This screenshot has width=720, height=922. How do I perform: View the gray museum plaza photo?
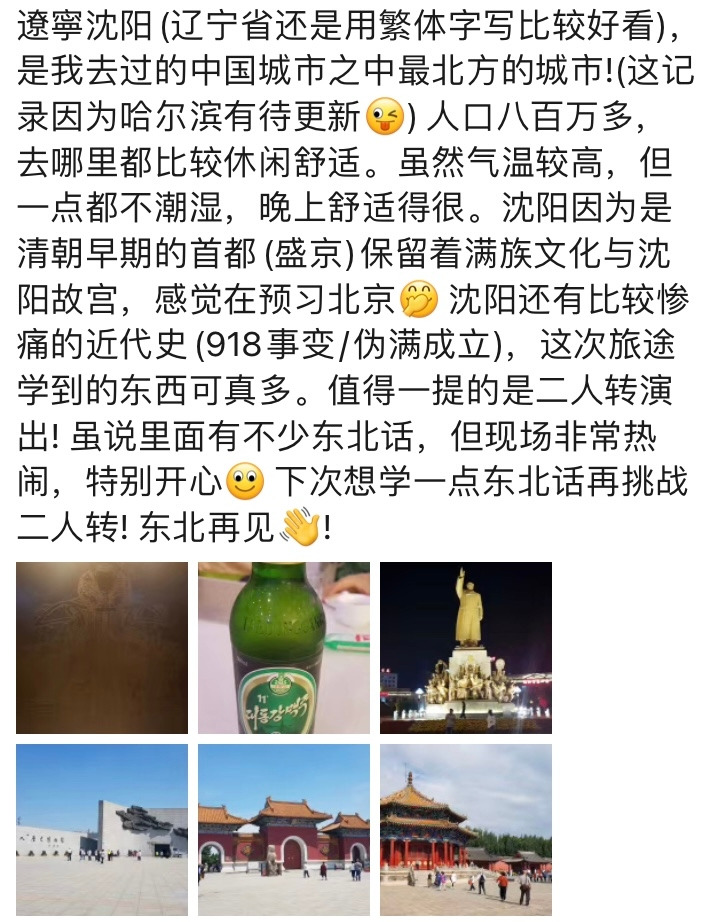tap(102, 830)
